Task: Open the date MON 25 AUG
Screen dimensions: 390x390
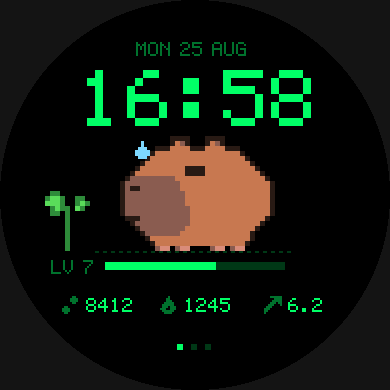Action: coord(191,49)
